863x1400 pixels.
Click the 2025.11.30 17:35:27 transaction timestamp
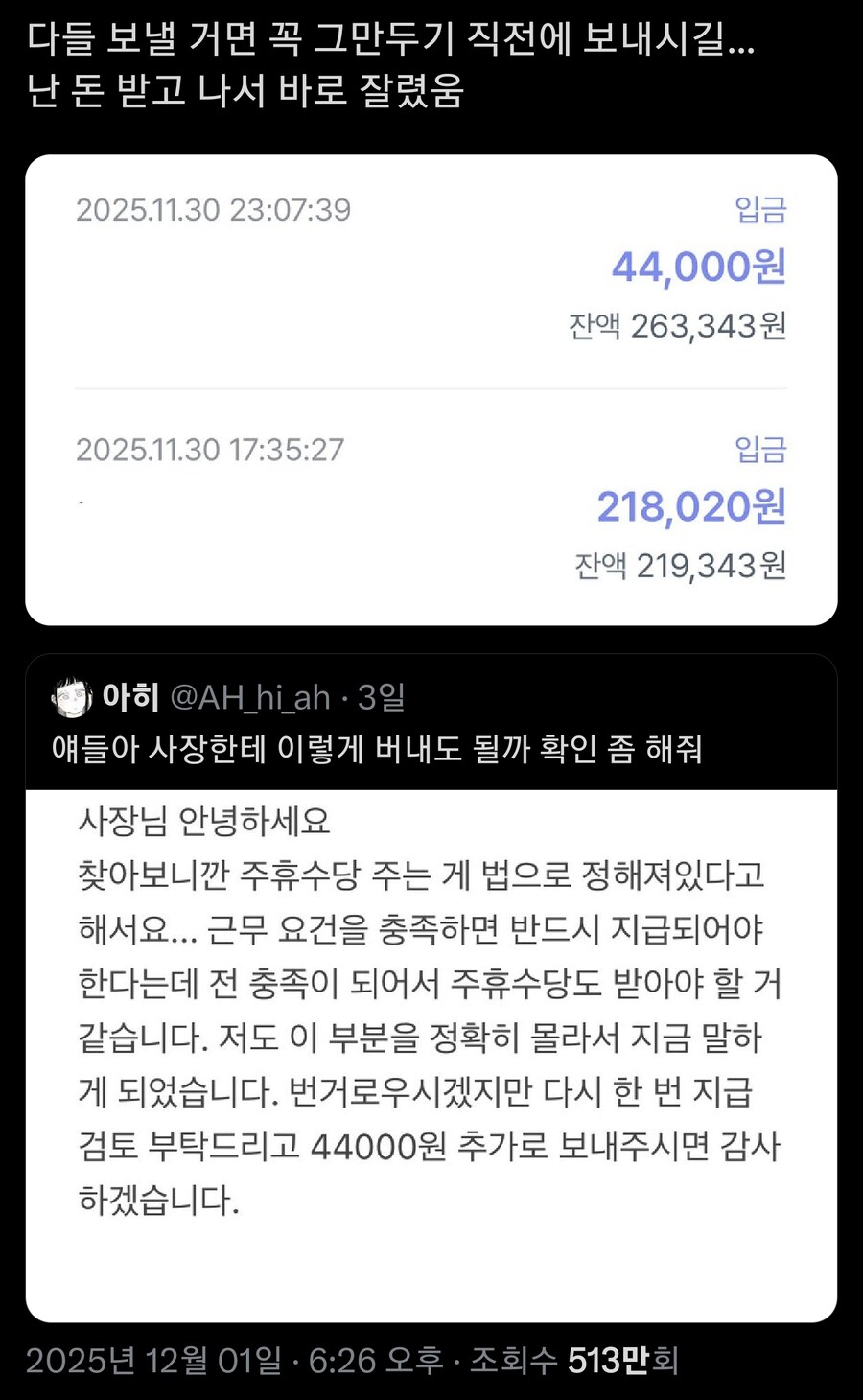pyautogui.click(x=215, y=449)
